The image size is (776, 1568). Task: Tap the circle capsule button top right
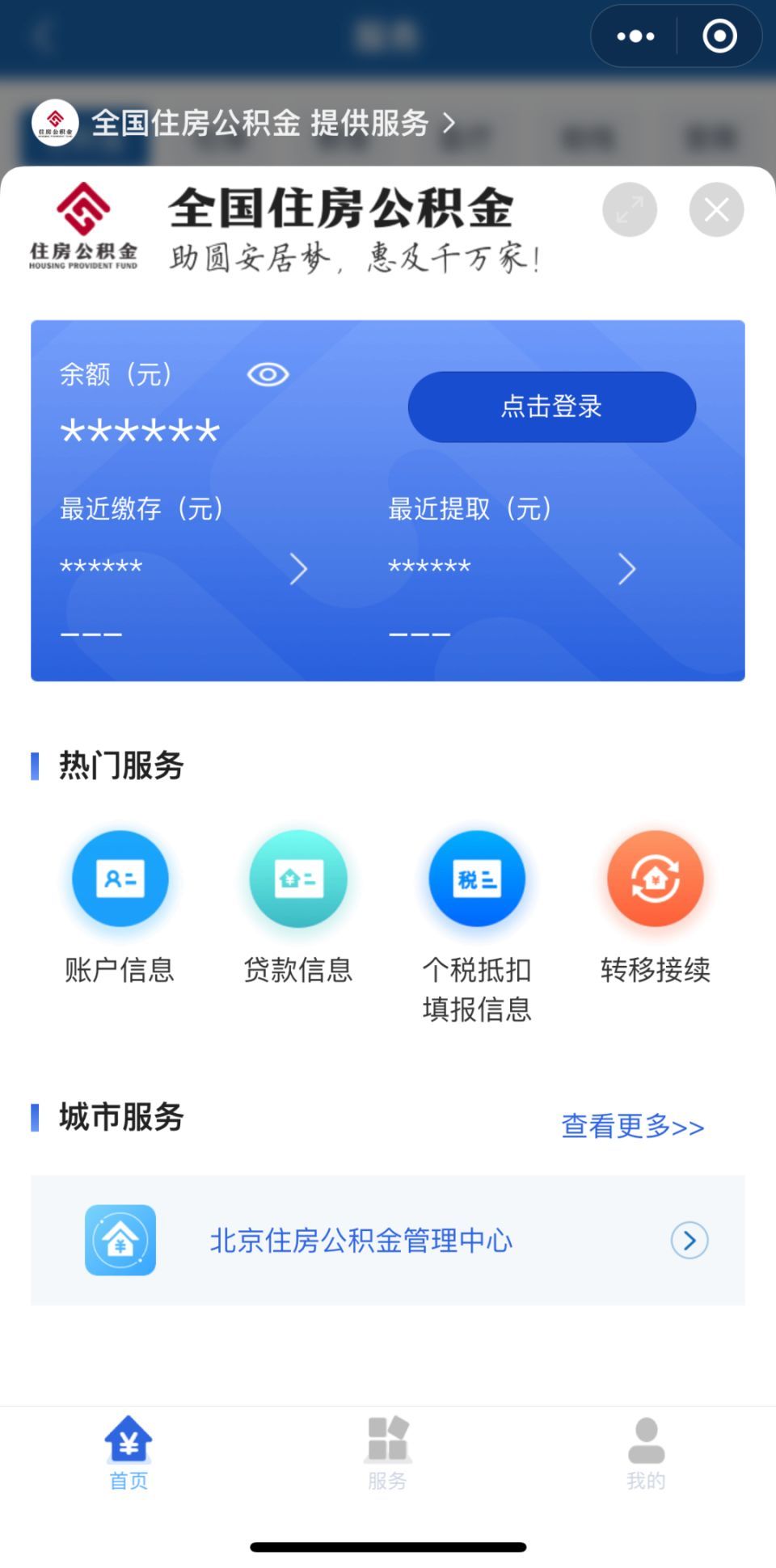718,36
